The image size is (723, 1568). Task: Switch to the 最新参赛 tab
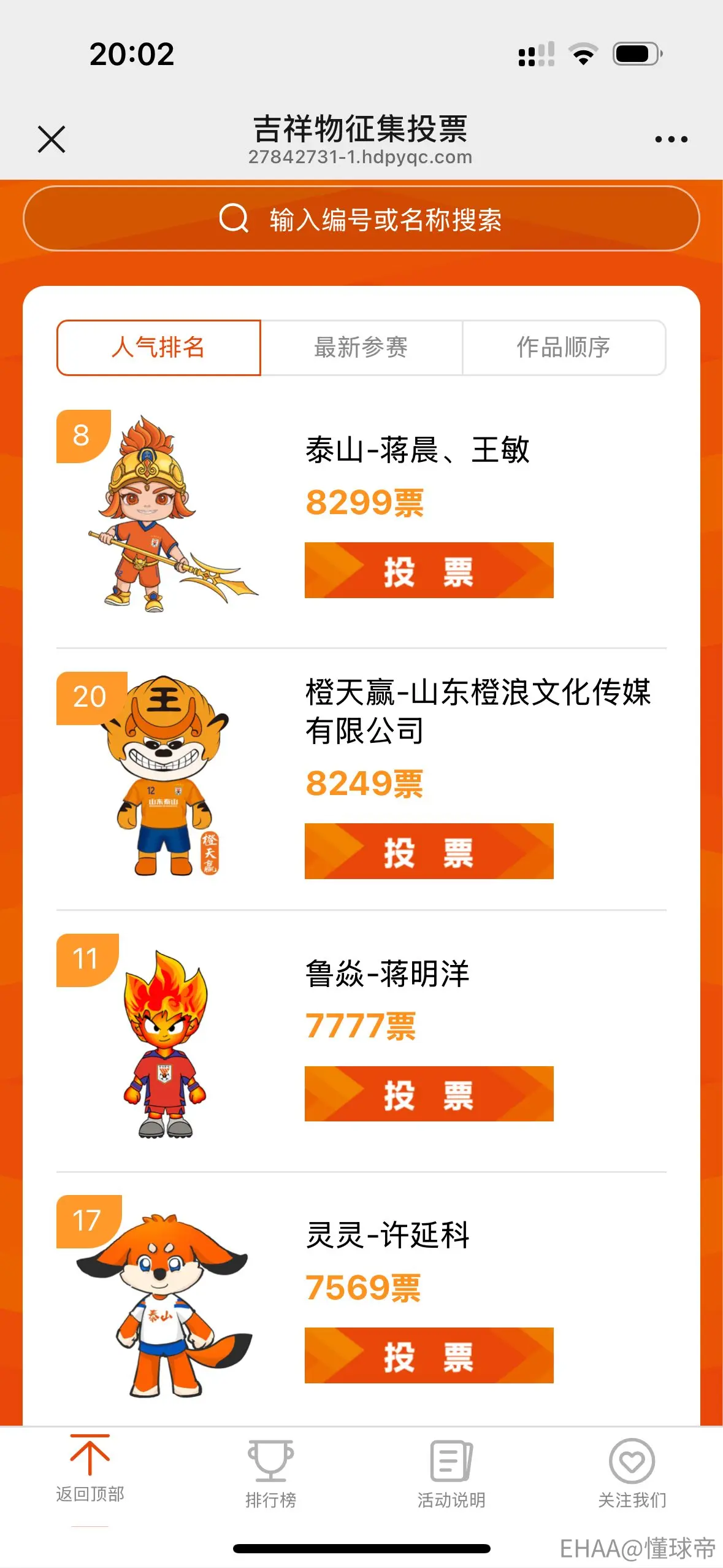pyautogui.click(x=361, y=347)
